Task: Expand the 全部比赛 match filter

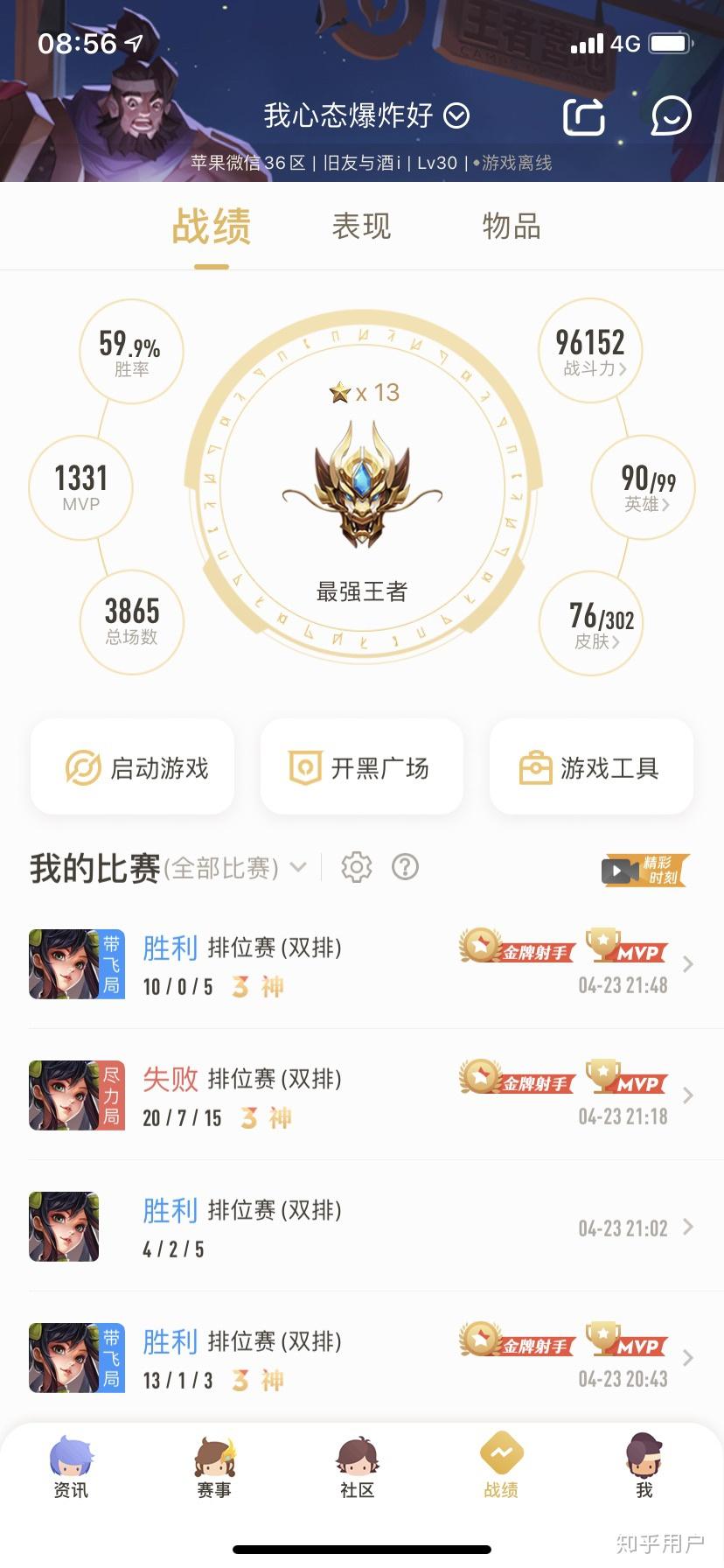Action: coord(297,867)
